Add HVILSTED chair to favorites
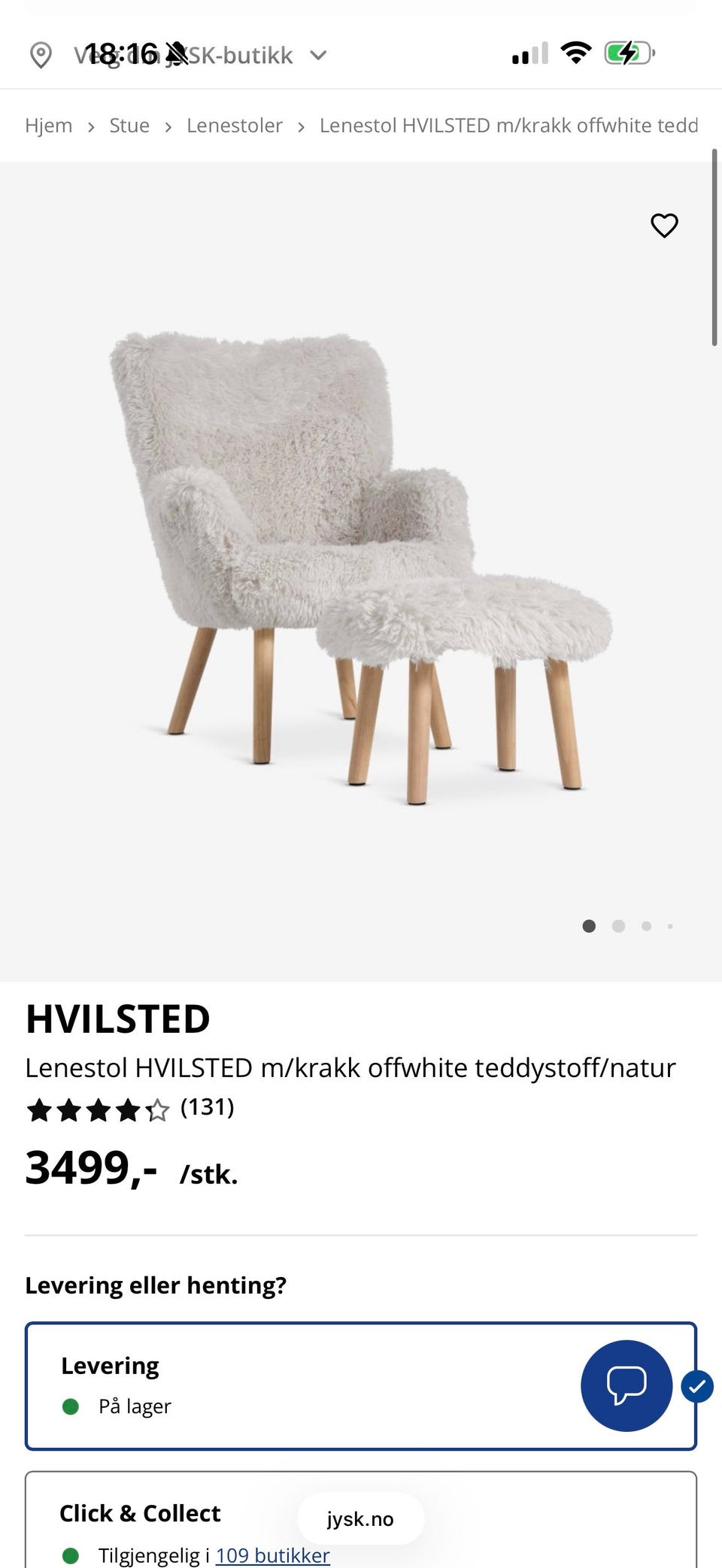Image resolution: width=722 pixels, height=1568 pixels. (x=664, y=225)
